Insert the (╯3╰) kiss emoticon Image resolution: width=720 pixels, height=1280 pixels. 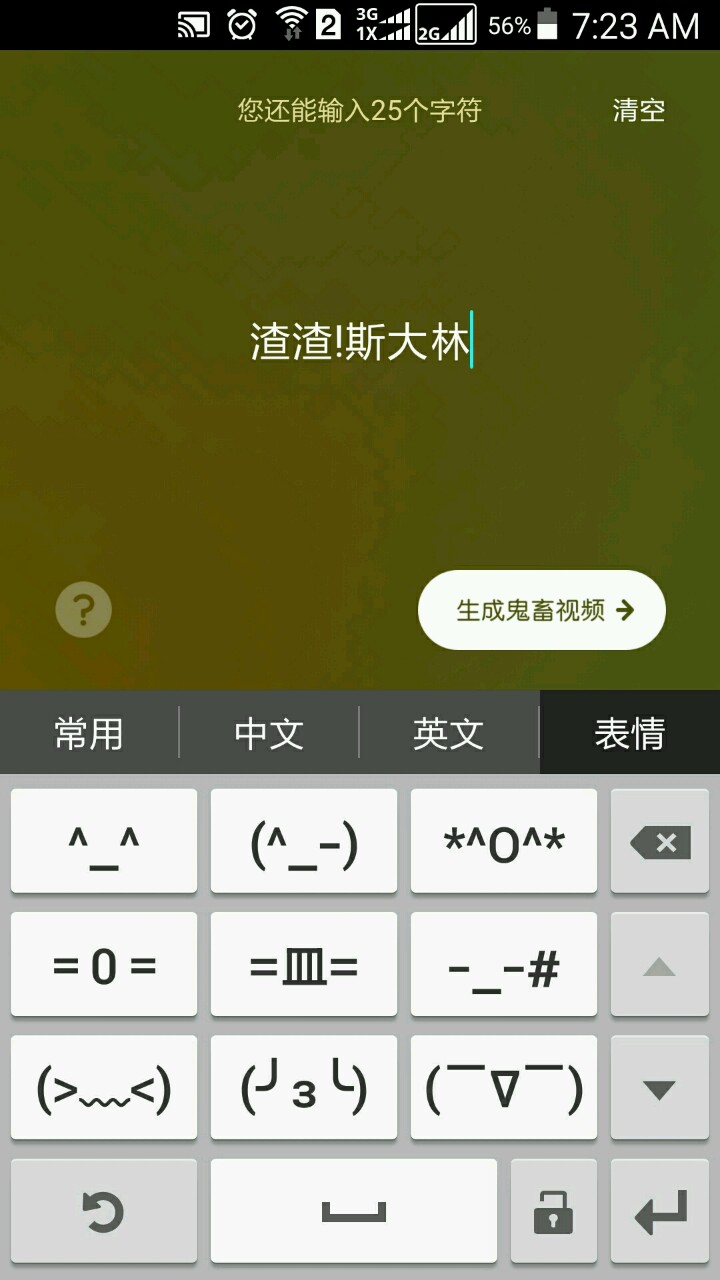[x=304, y=1088]
